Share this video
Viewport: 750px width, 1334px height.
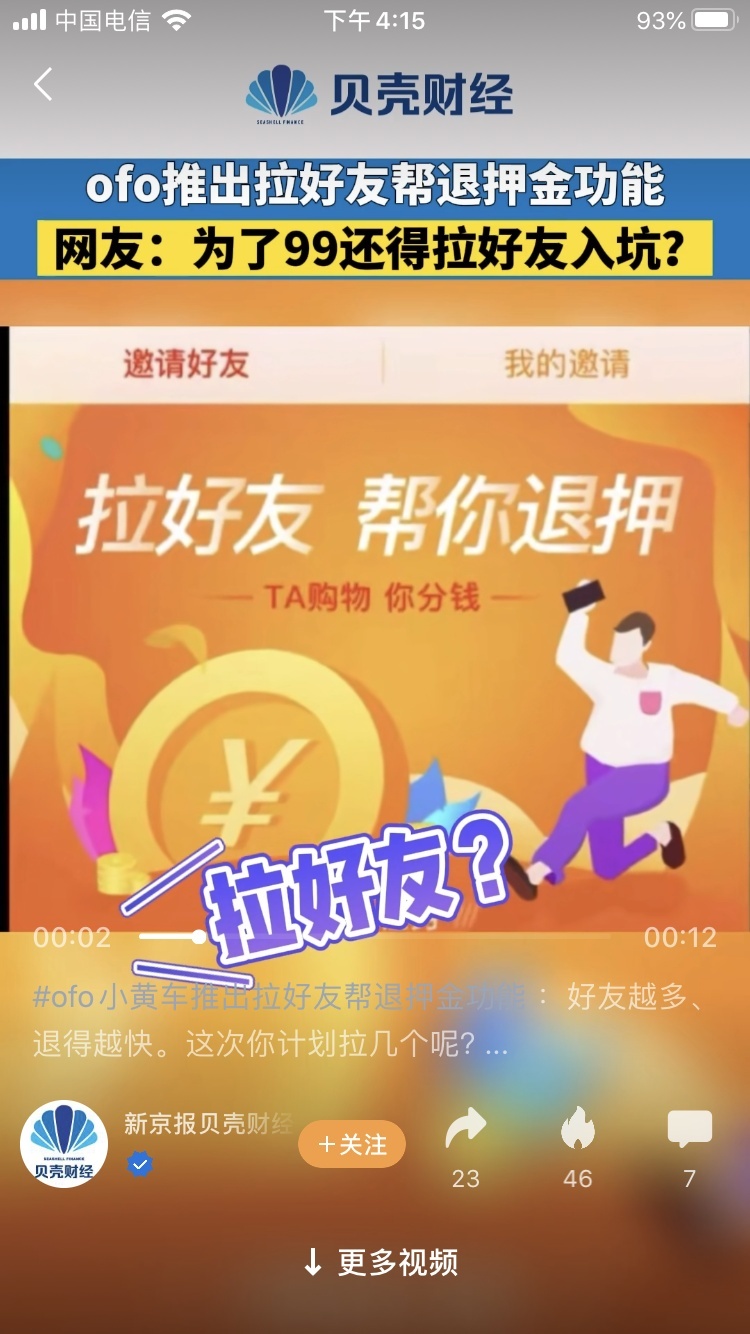(465, 1130)
